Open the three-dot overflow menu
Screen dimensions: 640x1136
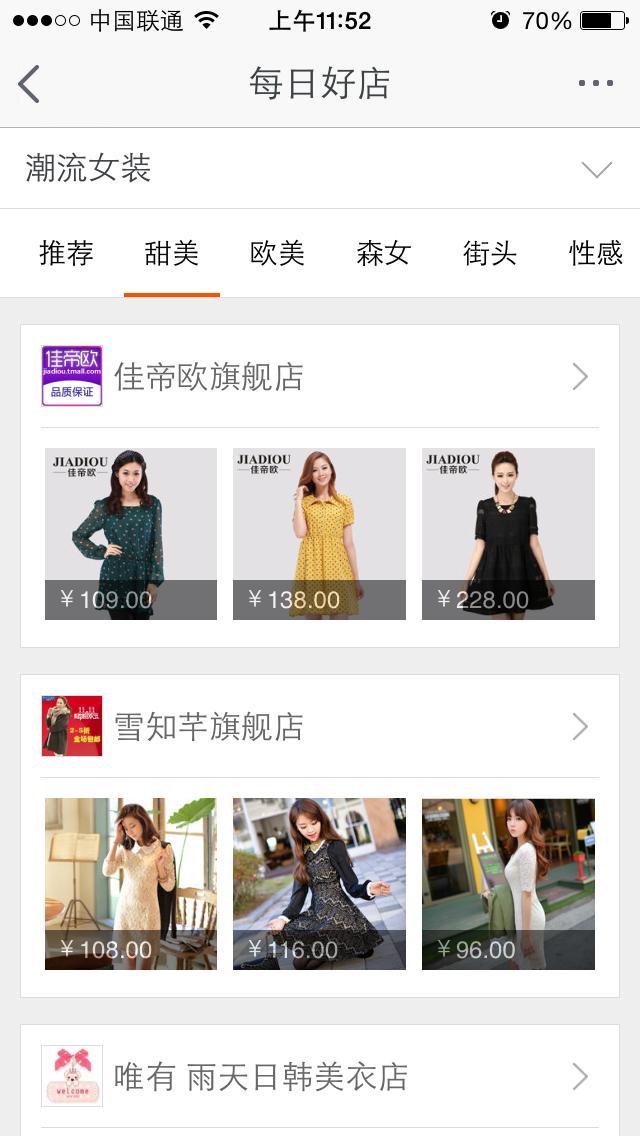click(595, 84)
